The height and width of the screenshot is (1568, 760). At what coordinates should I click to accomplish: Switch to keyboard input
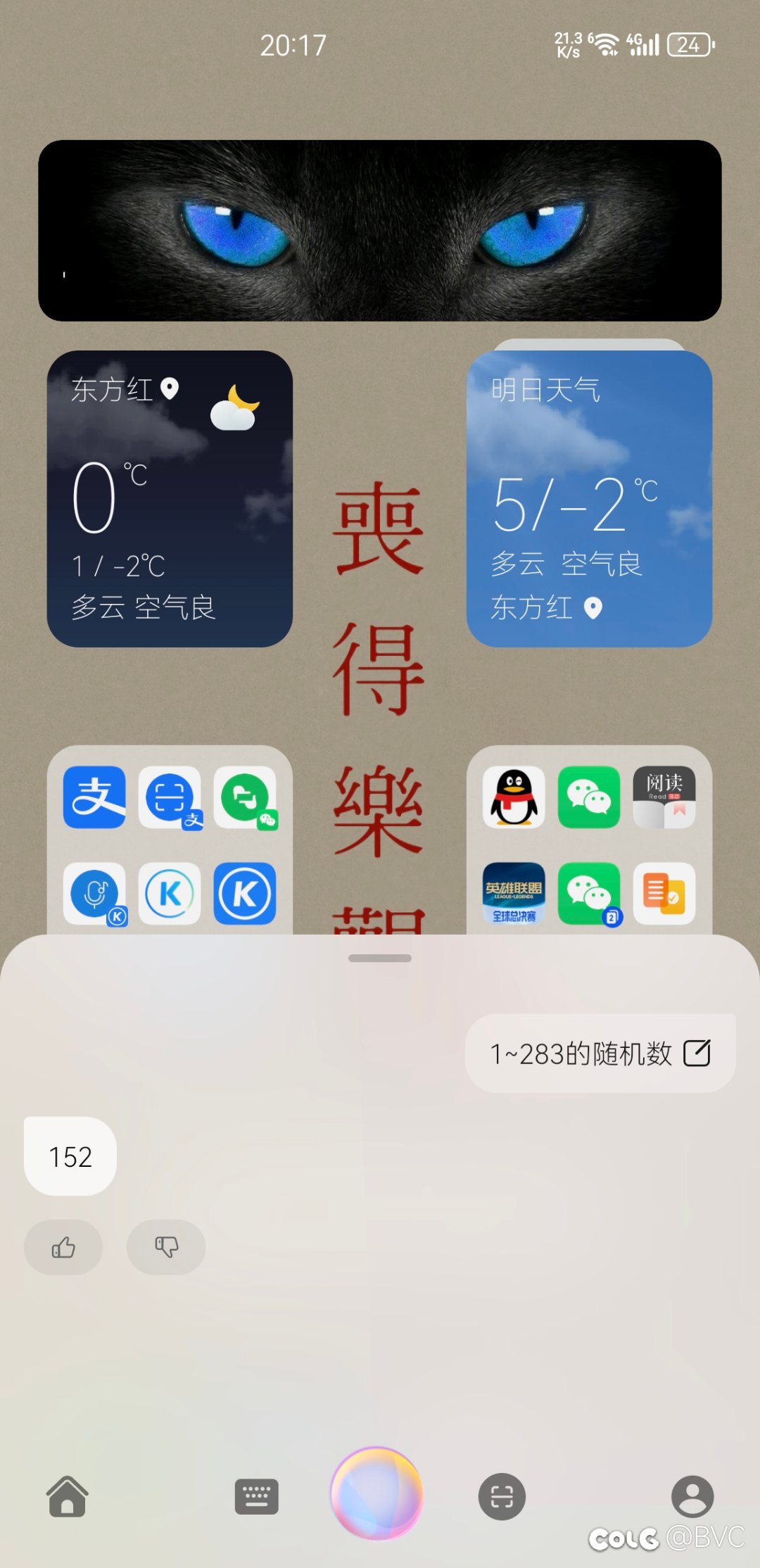pos(256,1496)
